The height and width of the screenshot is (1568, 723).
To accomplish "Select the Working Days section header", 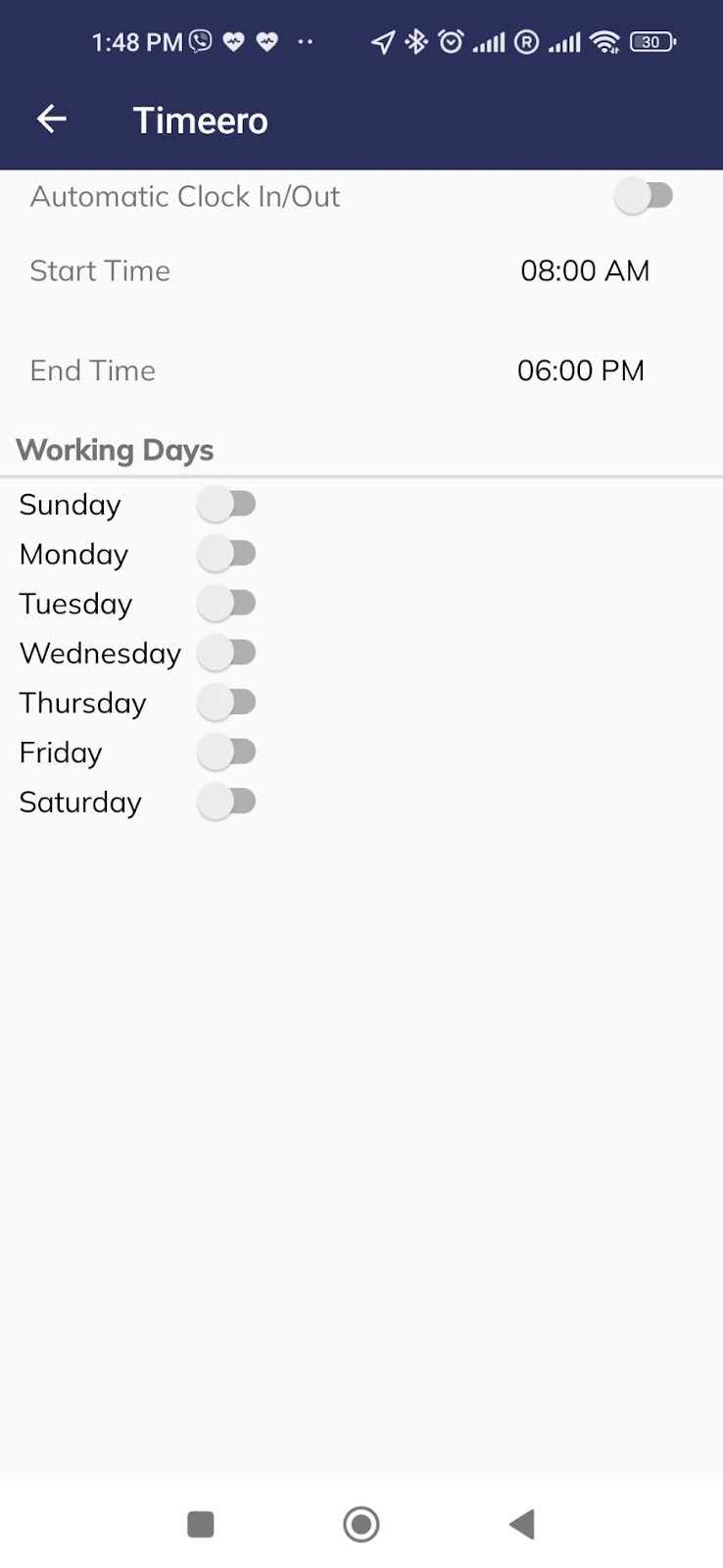I will (115, 450).
